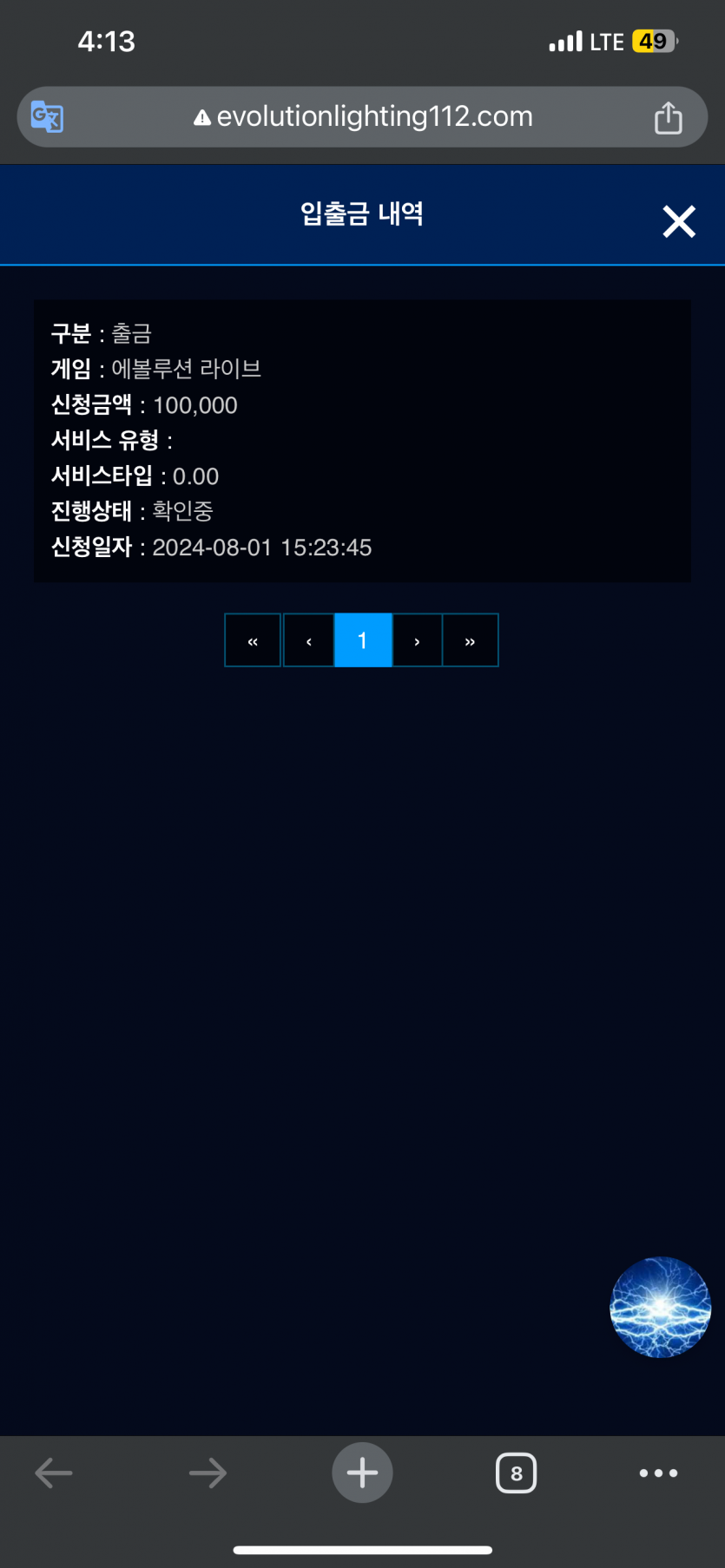Viewport: 725px width, 1568px height.
Task: Share this page
Action: coord(668,117)
